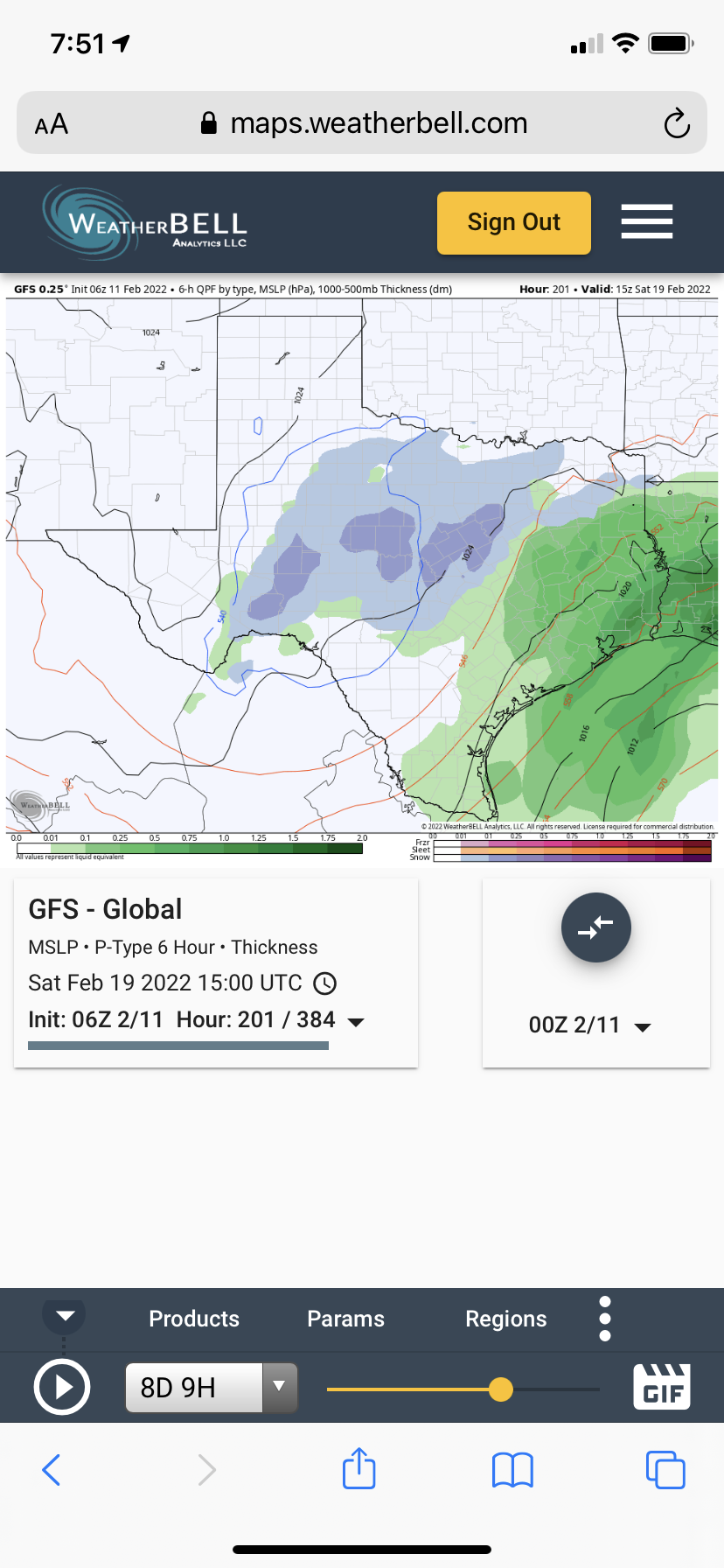Play the forecast animation
This screenshot has width=724, height=1568.
pyautogui.click(x=62, y=1387)
